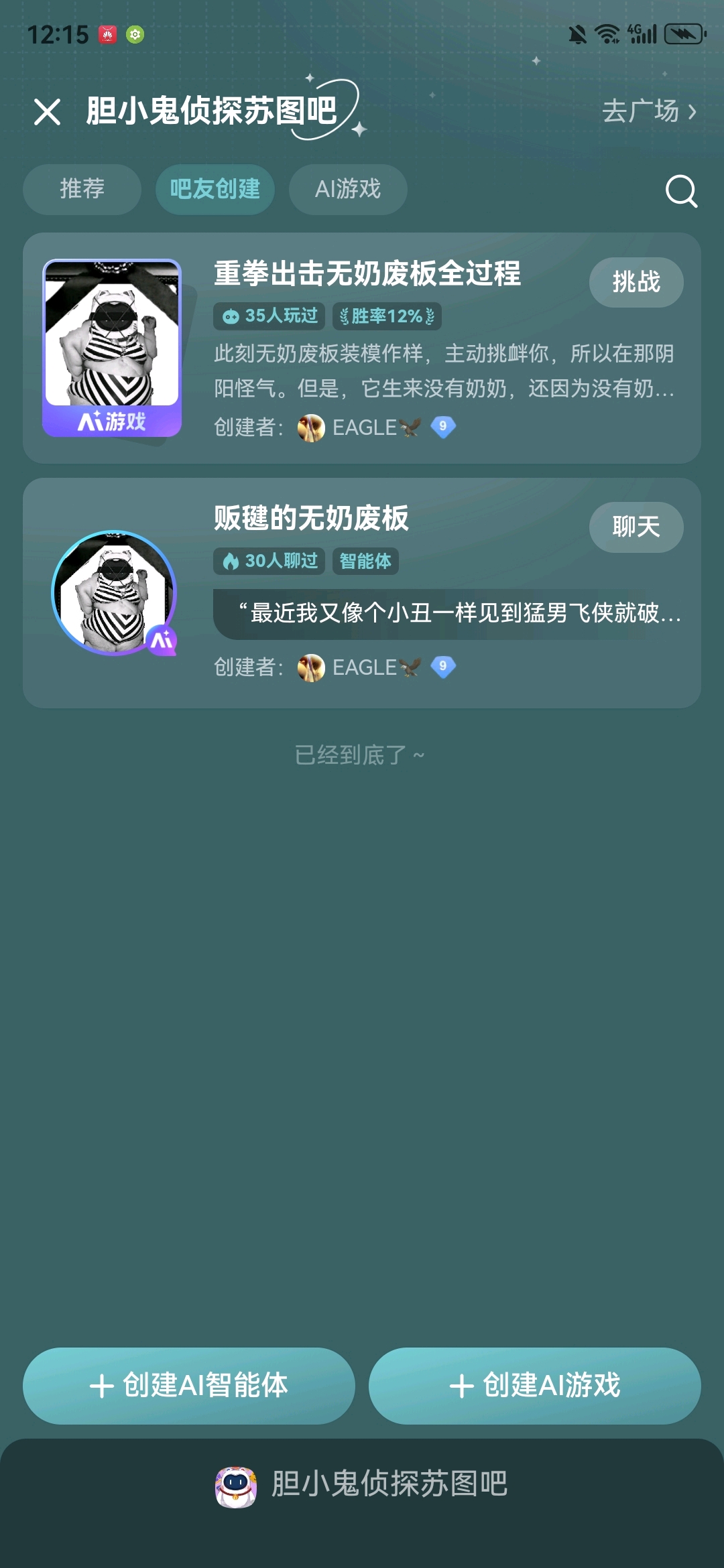Switch to the AI游戏 tab
The height and width of the screenshot is (1568, 724).
click(347, 189)
